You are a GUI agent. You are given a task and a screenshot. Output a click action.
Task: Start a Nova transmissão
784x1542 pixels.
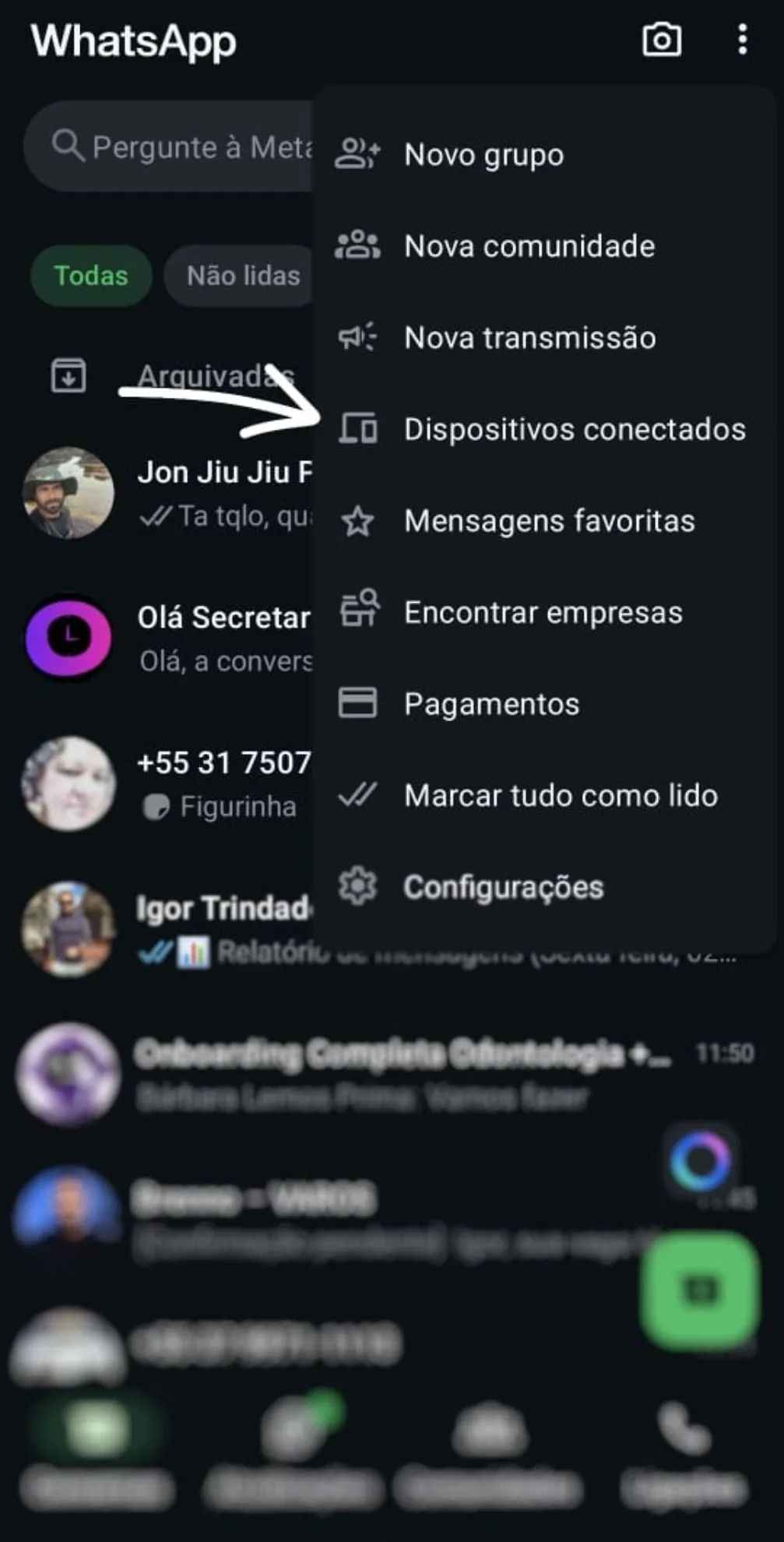[x=529, y=338]
